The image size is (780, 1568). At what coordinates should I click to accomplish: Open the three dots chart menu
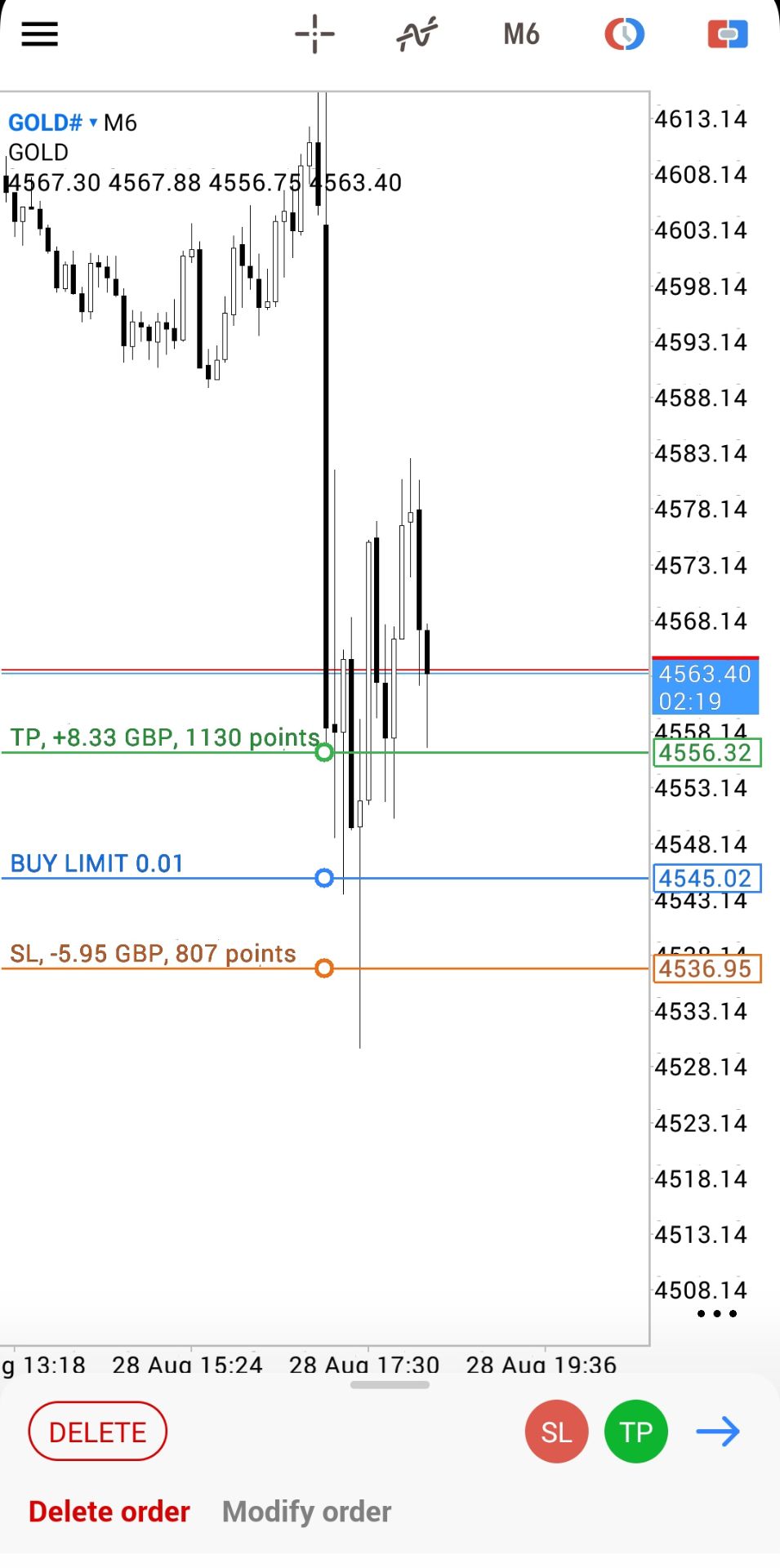click(x=717, y=1313)
